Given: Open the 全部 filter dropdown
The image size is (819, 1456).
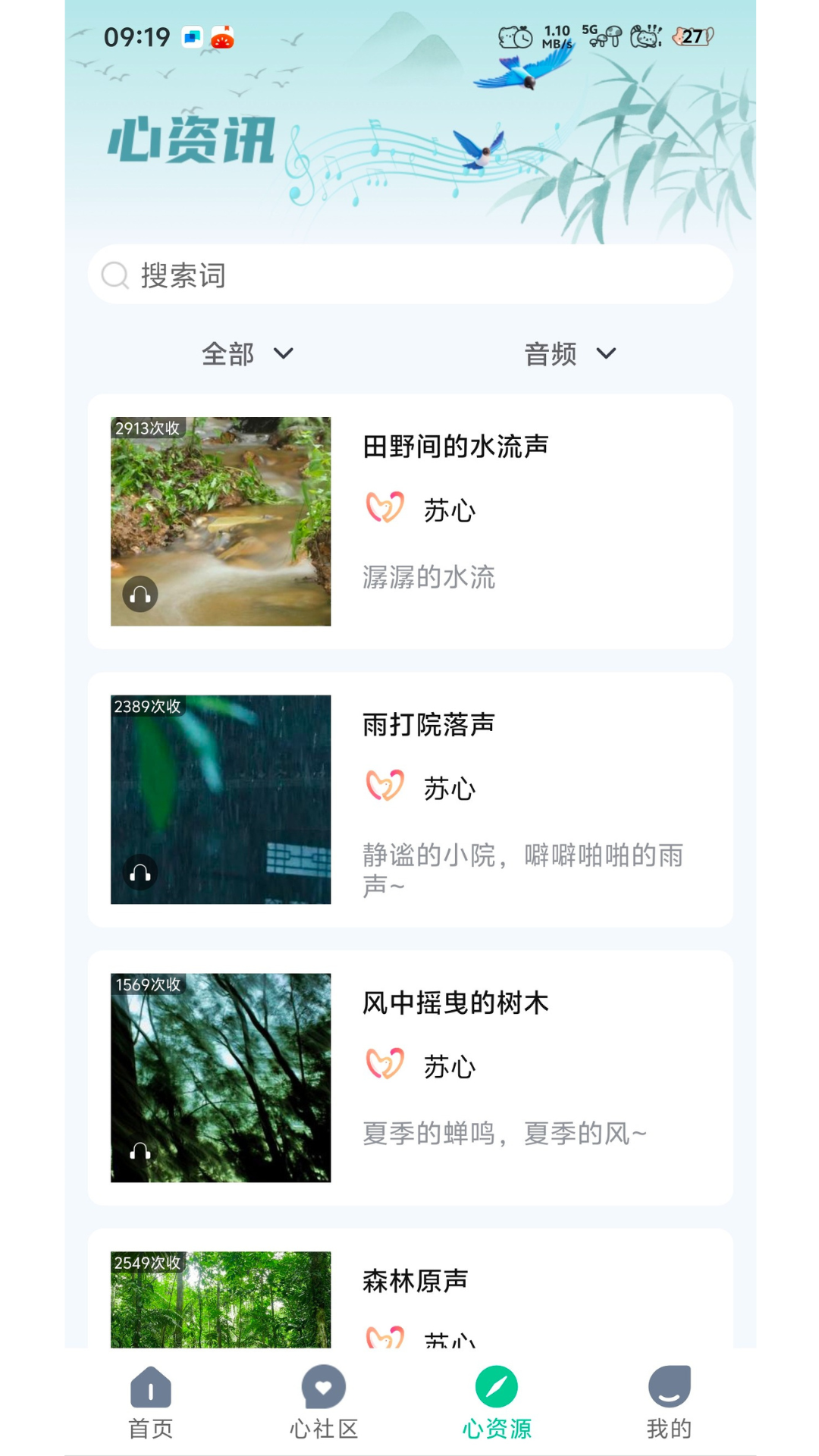Looking at the screenshot, I should coord(227,353).
